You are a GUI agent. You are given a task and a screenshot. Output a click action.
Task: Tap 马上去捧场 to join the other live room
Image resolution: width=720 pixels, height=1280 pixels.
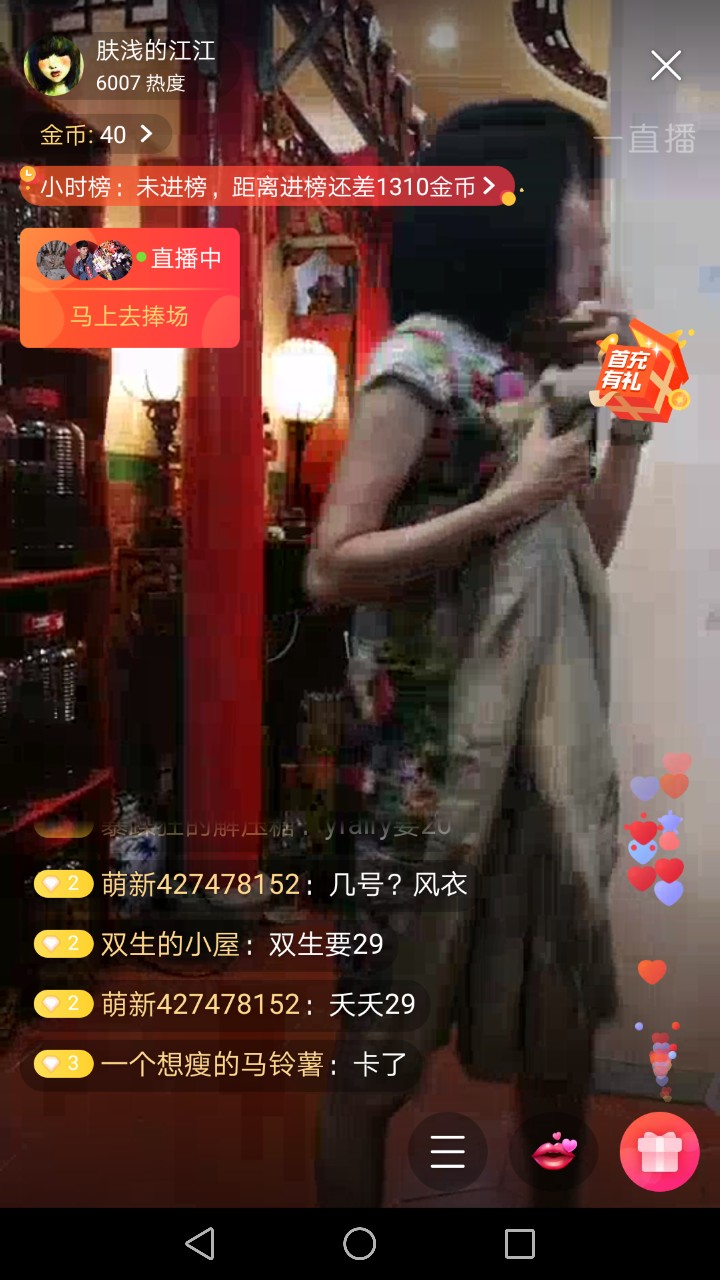click(130, 317)
